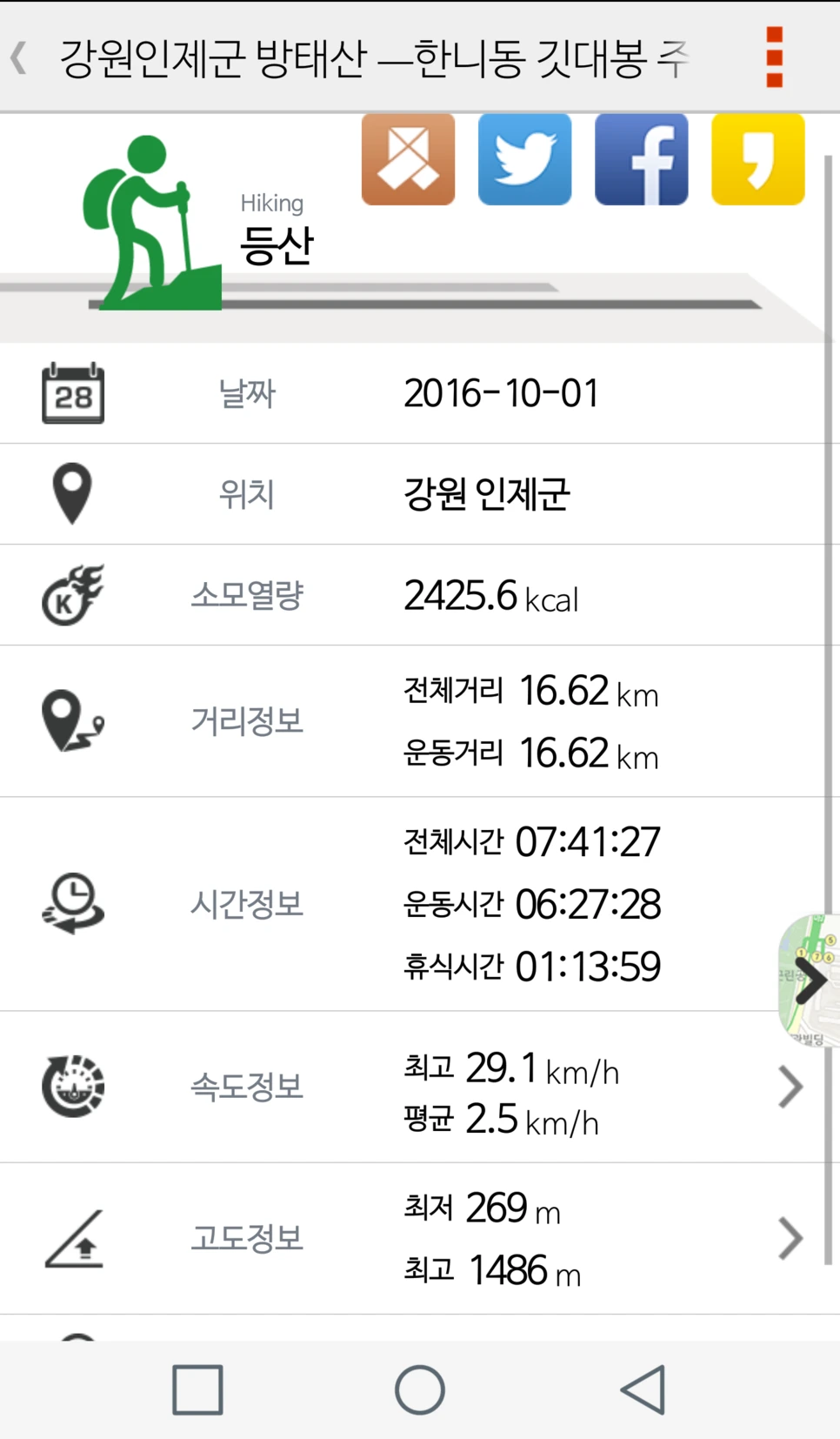
Task: Select the altitude (고도정보) incline icon
Action: (73, 1239)
